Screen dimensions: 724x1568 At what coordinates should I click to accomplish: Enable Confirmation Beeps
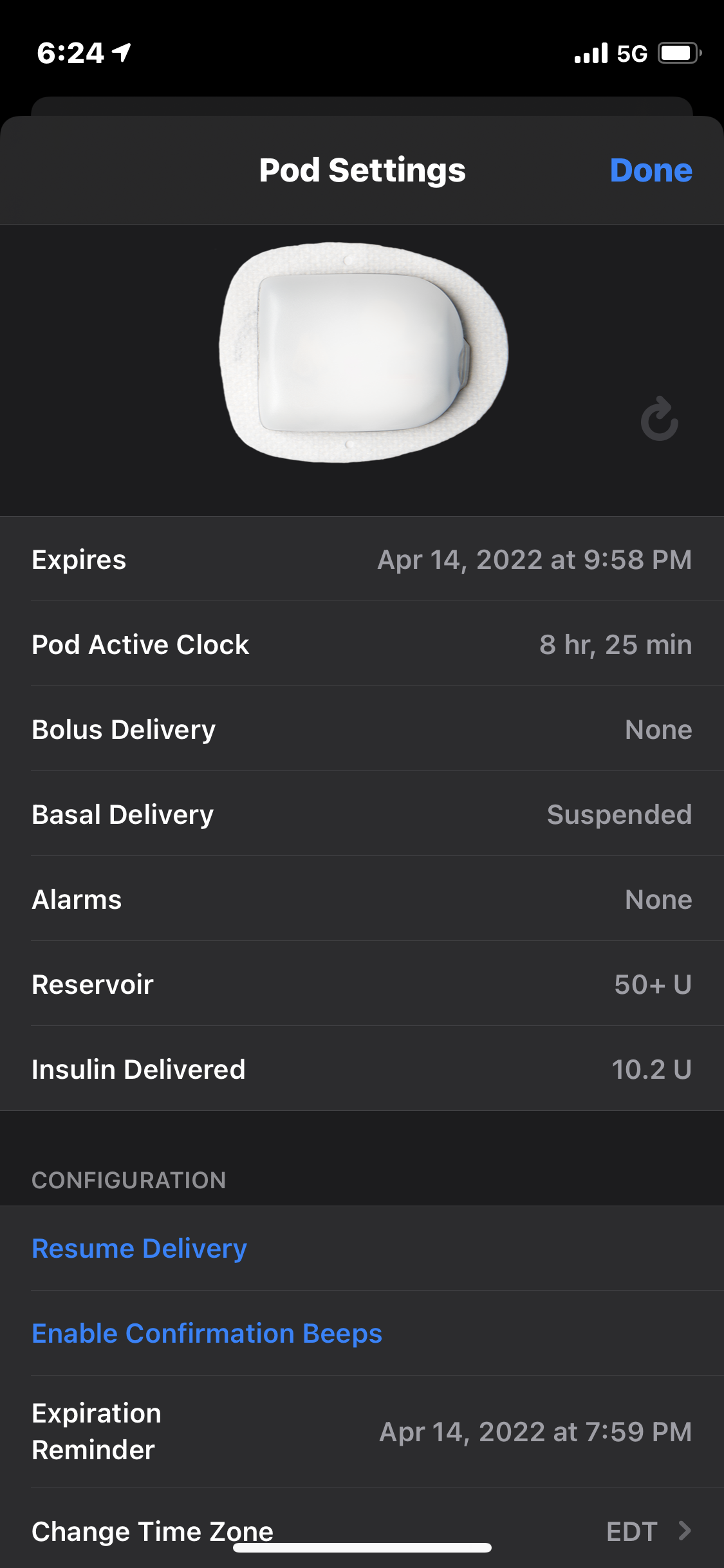point(207,1333)
